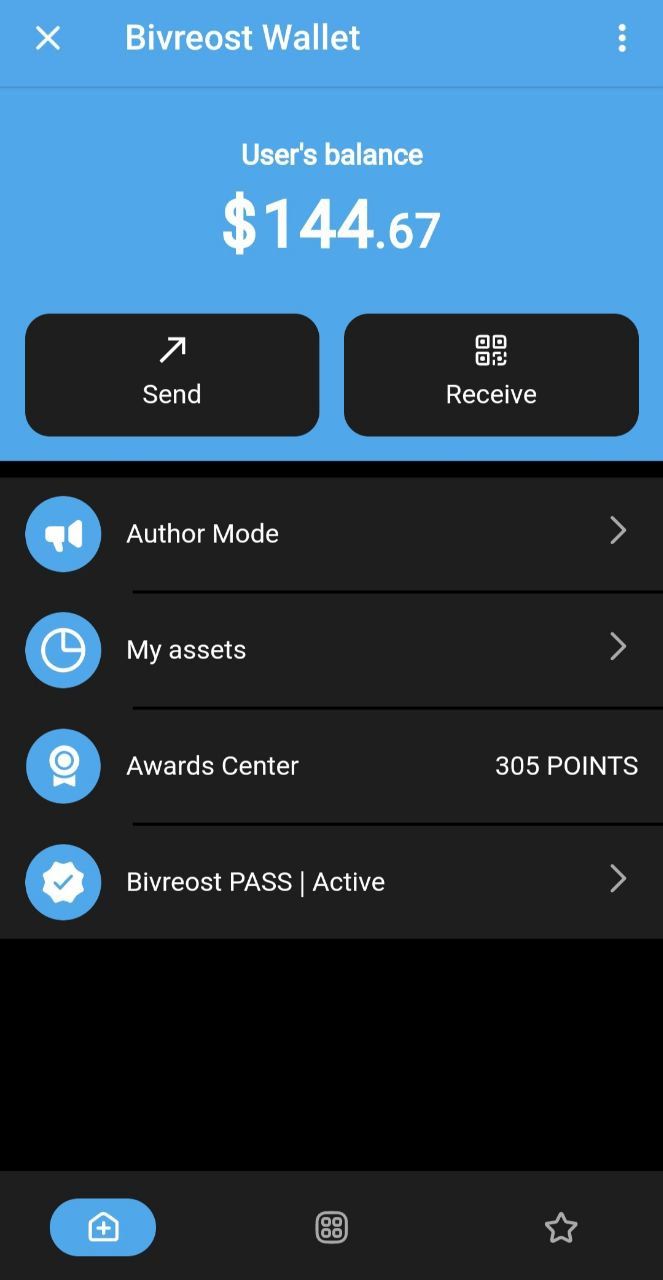Close the Bivreost Wallet screen
Image resolution: width=663 pixels, height=1280 pixels.
48,38
